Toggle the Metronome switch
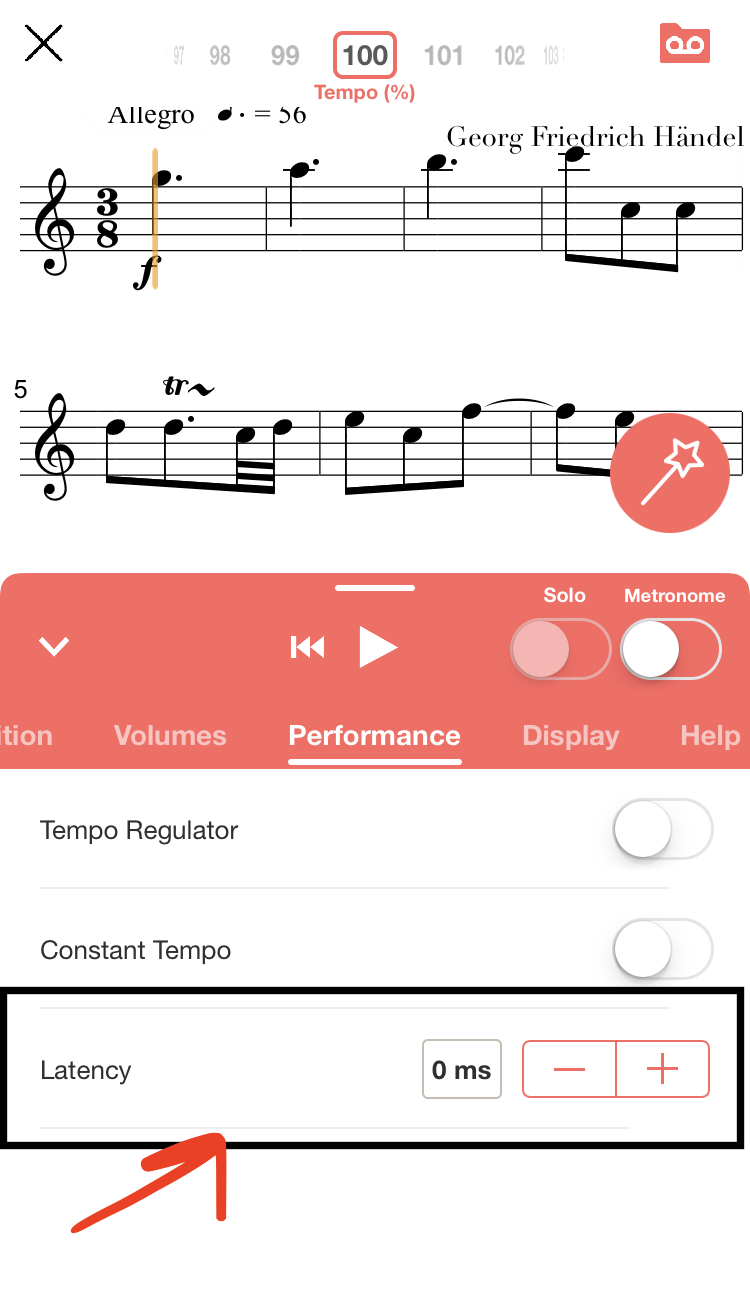The image size is (750, 1293). coord(671,650)
